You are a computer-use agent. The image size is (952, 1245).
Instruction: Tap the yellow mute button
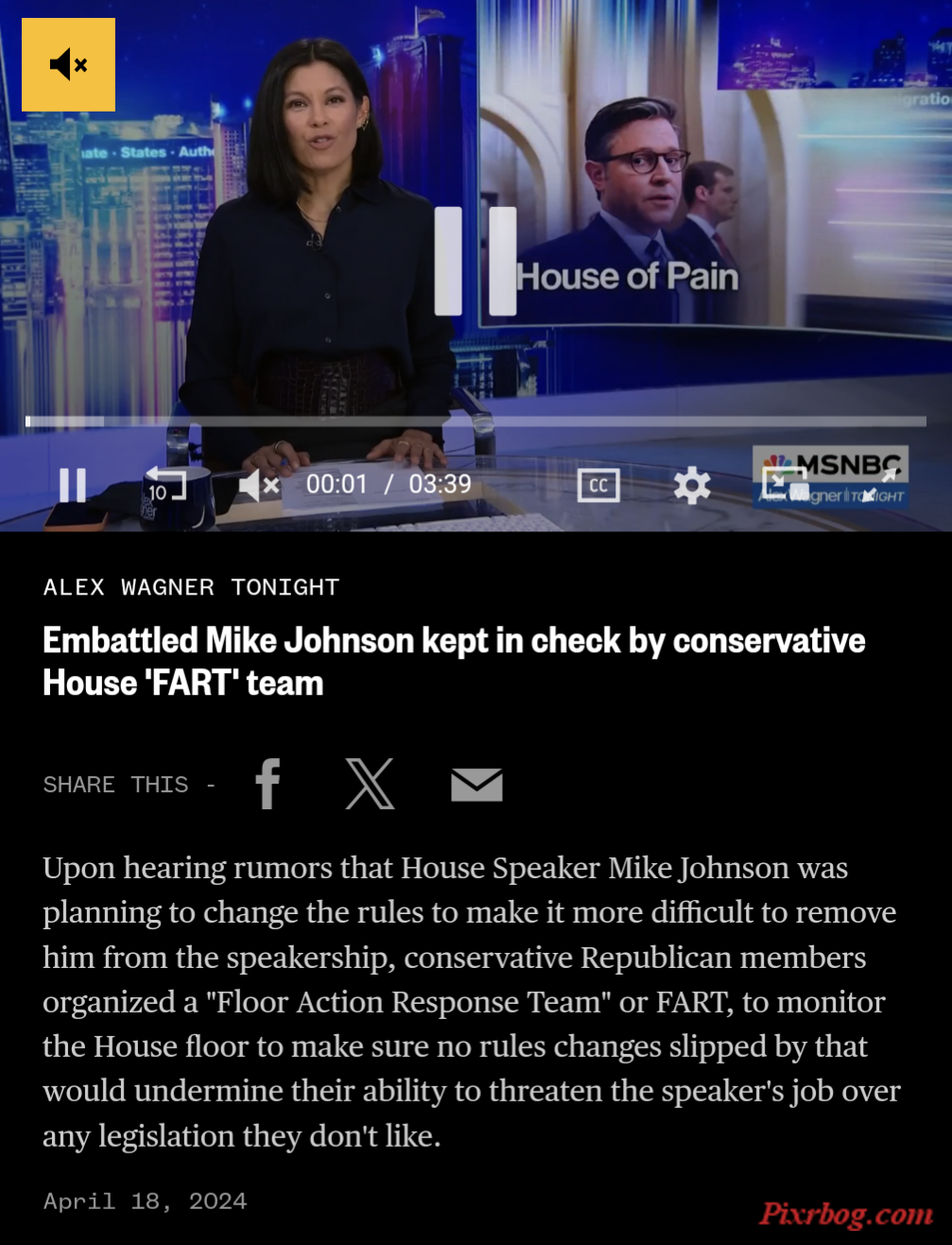pyautogui.click(x=68, y=65)
